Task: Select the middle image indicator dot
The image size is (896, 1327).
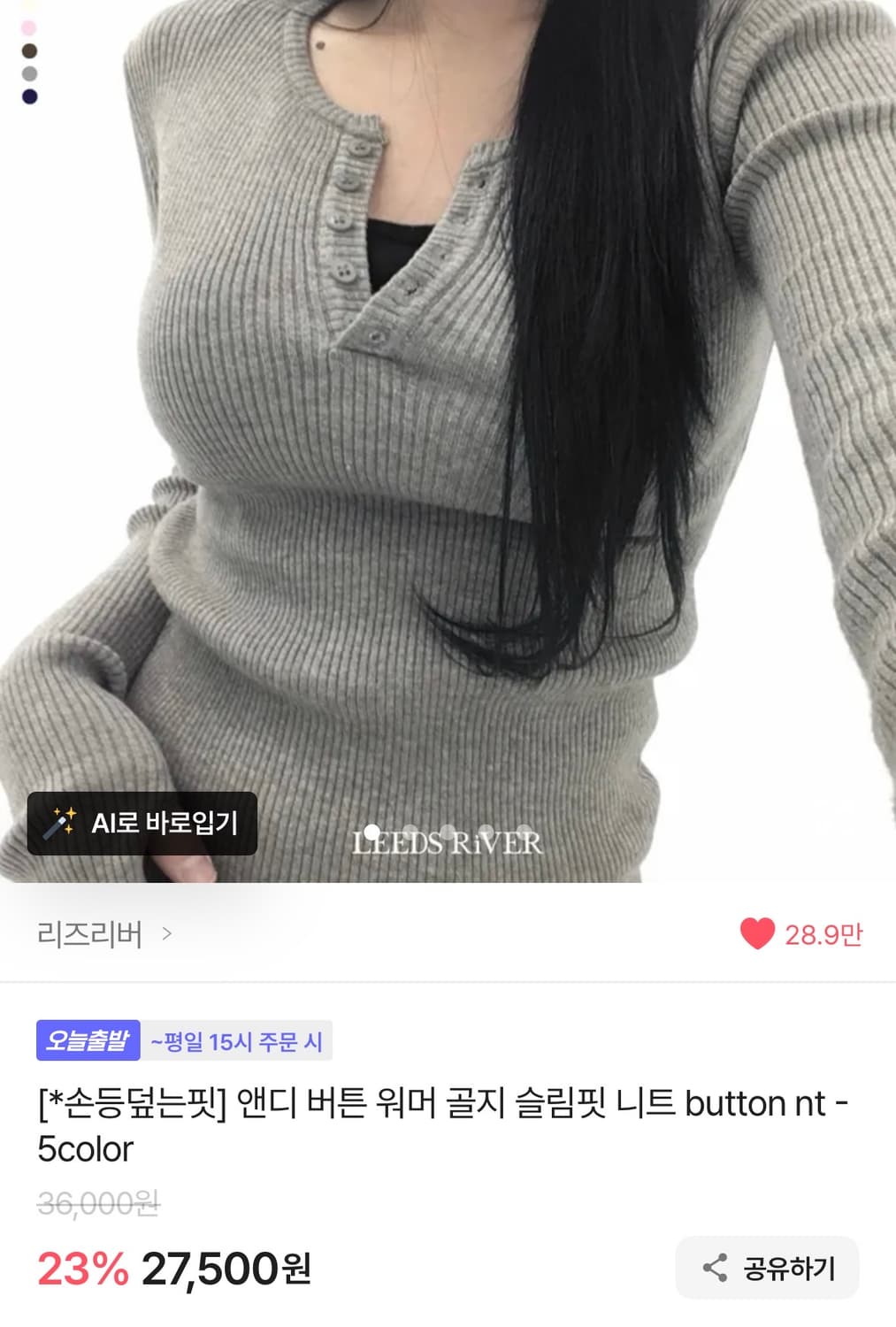Action: click(x=448, y=832)
